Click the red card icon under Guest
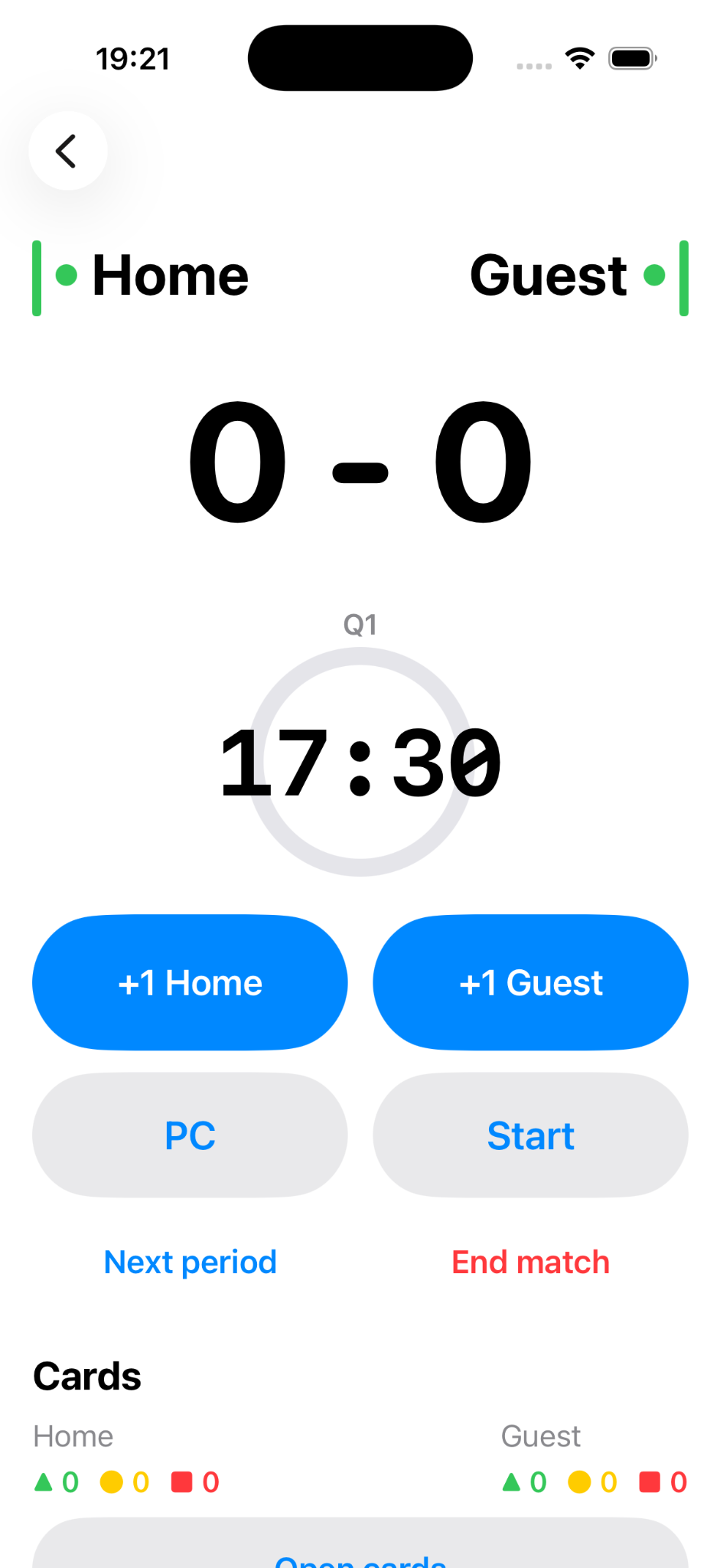The width and height of the screenshot is (720, 1568). click(x=651, y=1481)
